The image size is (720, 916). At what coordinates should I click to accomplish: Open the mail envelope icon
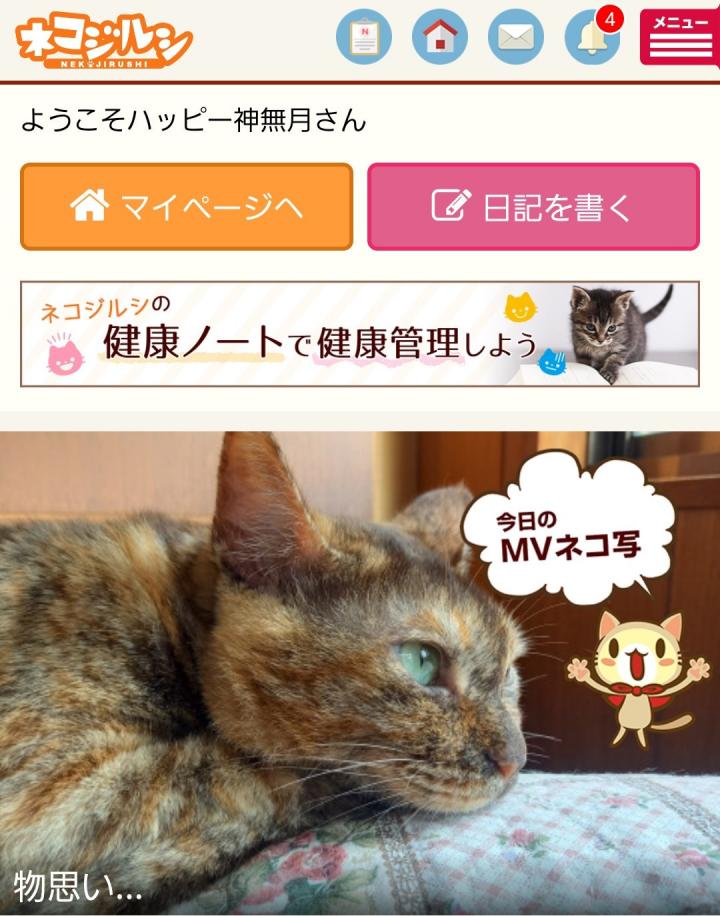[516, 36]
